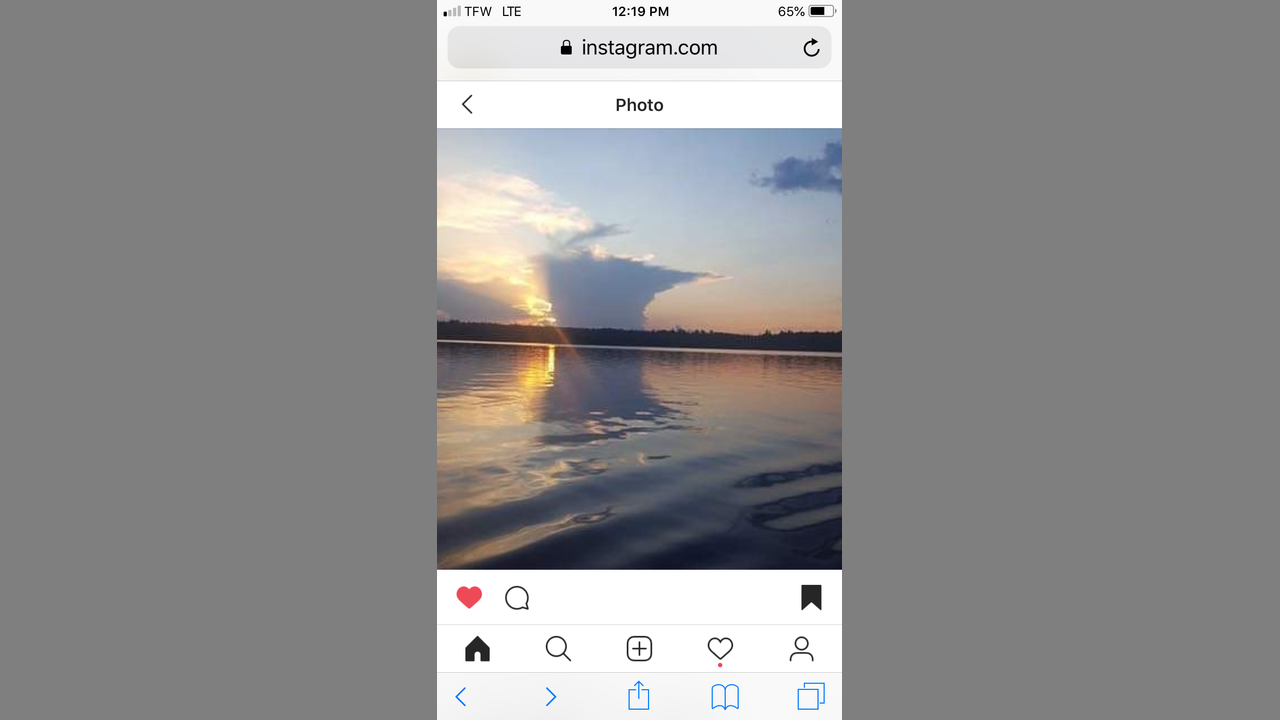Viewport: 1280px width, 720px height.
Task: Show open Safari tabs
Action: (811, 697)
